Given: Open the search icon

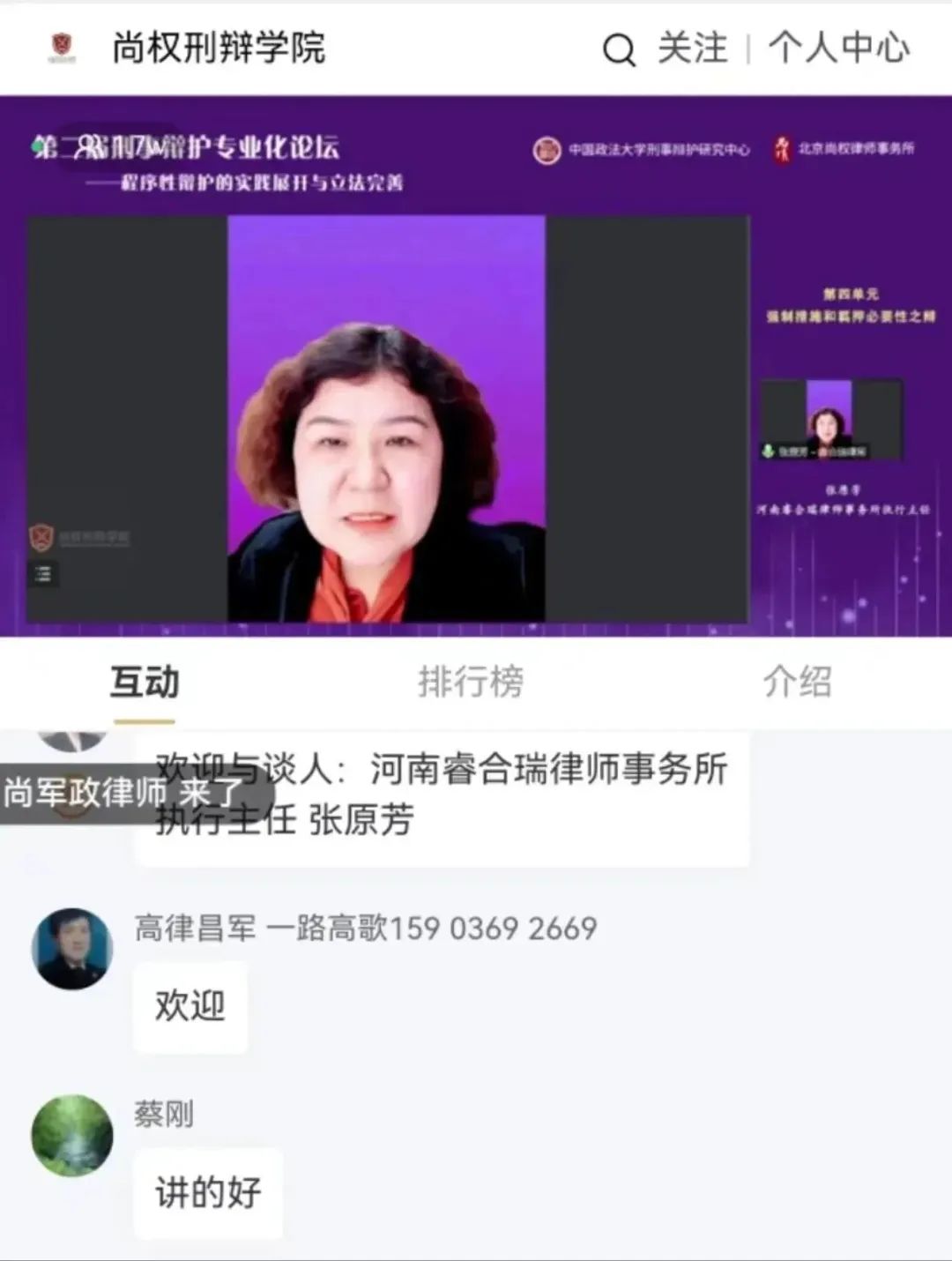Looking at the screenshot, I should point(619,49).
